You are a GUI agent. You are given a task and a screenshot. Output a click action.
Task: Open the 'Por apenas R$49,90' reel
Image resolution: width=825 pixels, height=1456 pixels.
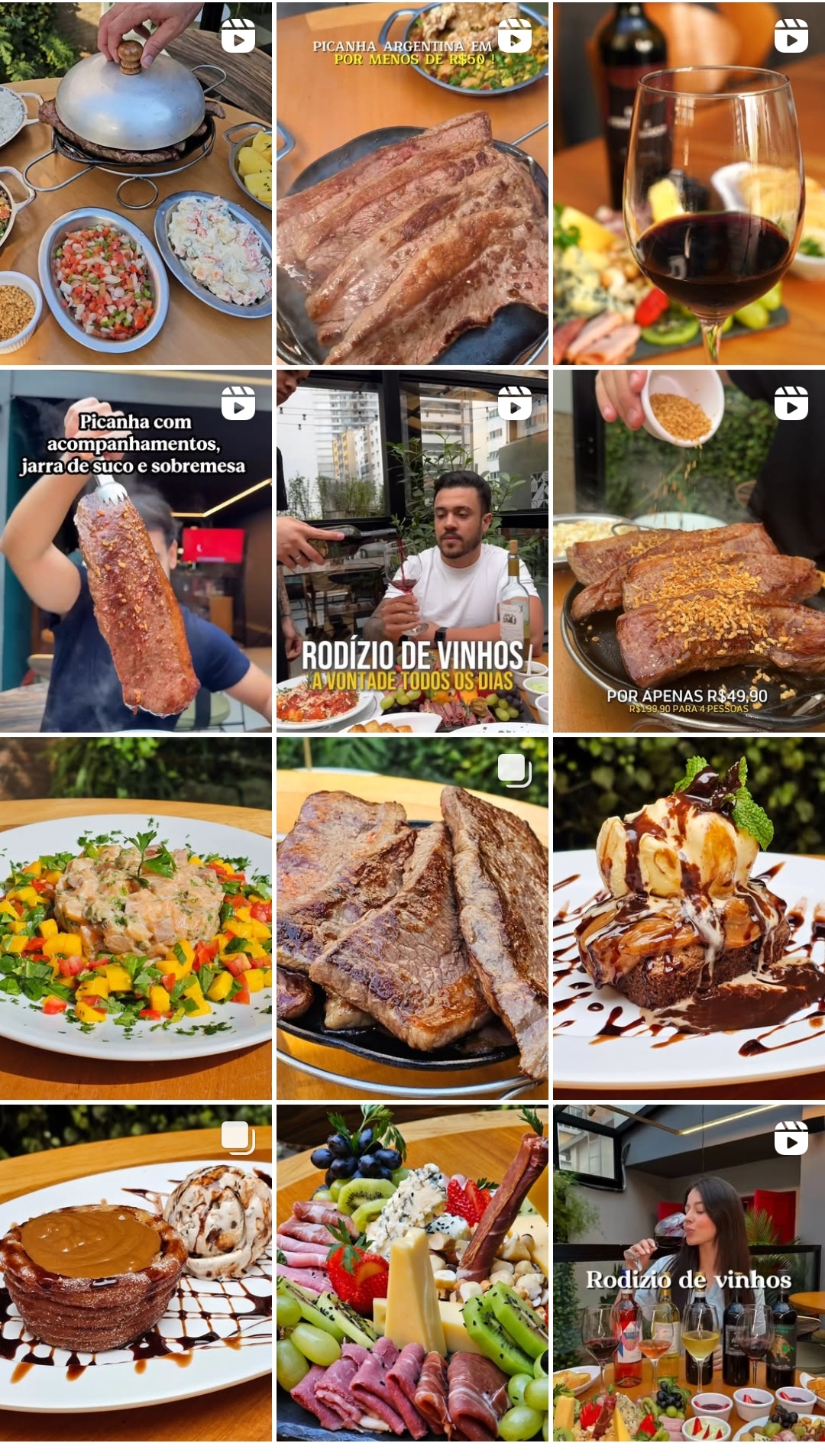[x=688, y=552]
